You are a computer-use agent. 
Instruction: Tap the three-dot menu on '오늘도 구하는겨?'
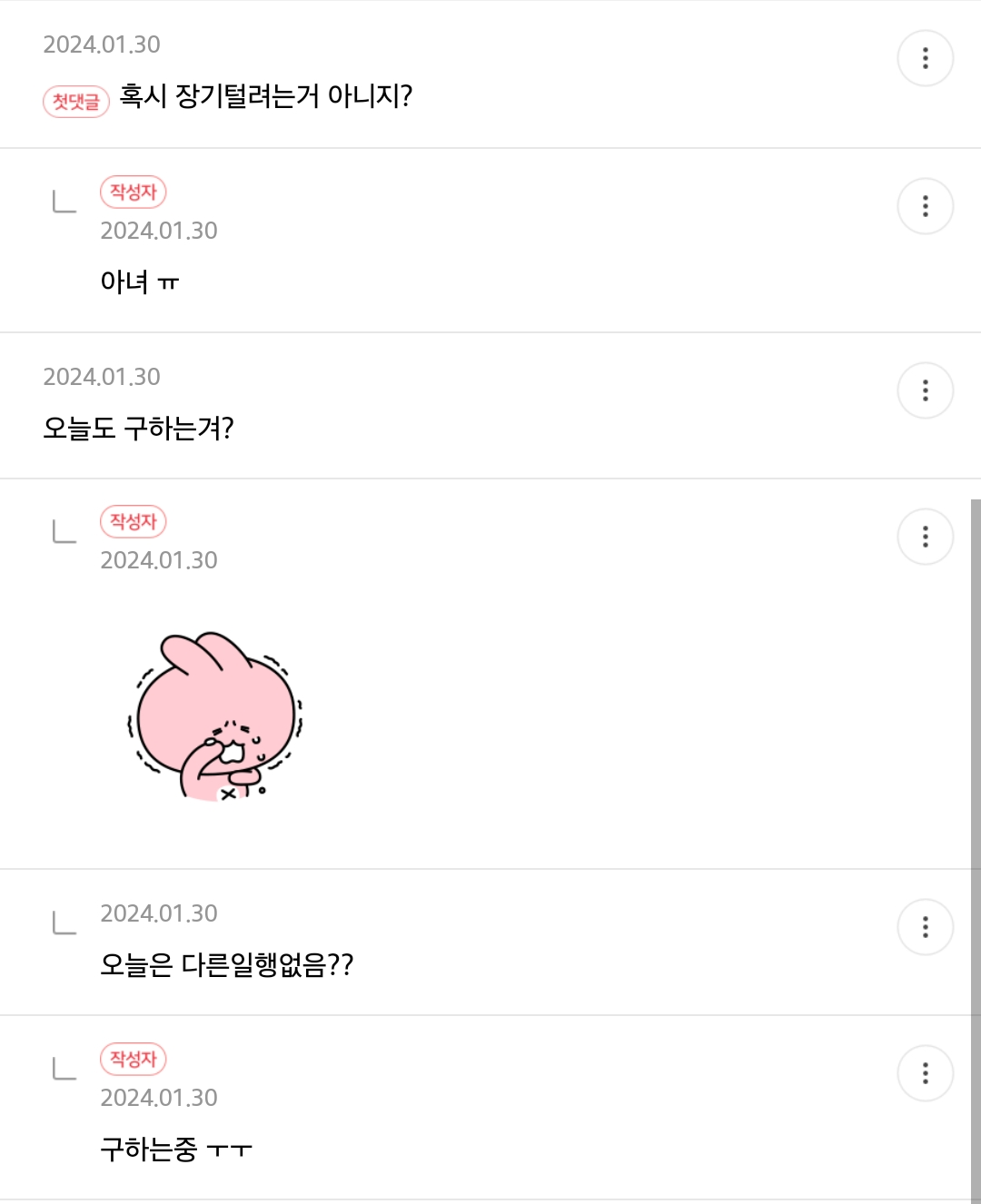click(x=925, y=390)
